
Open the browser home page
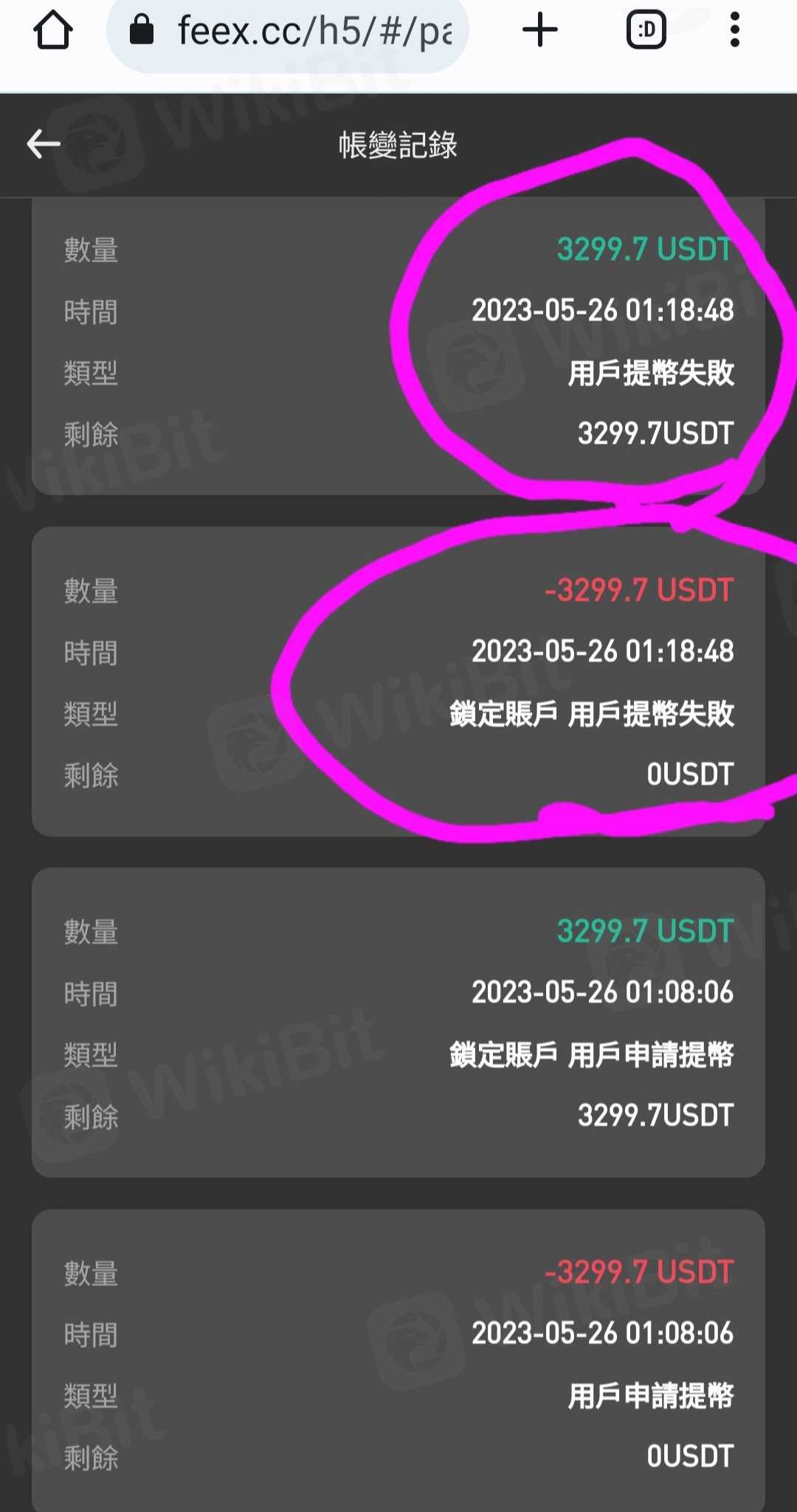click(x=53, y=31)
